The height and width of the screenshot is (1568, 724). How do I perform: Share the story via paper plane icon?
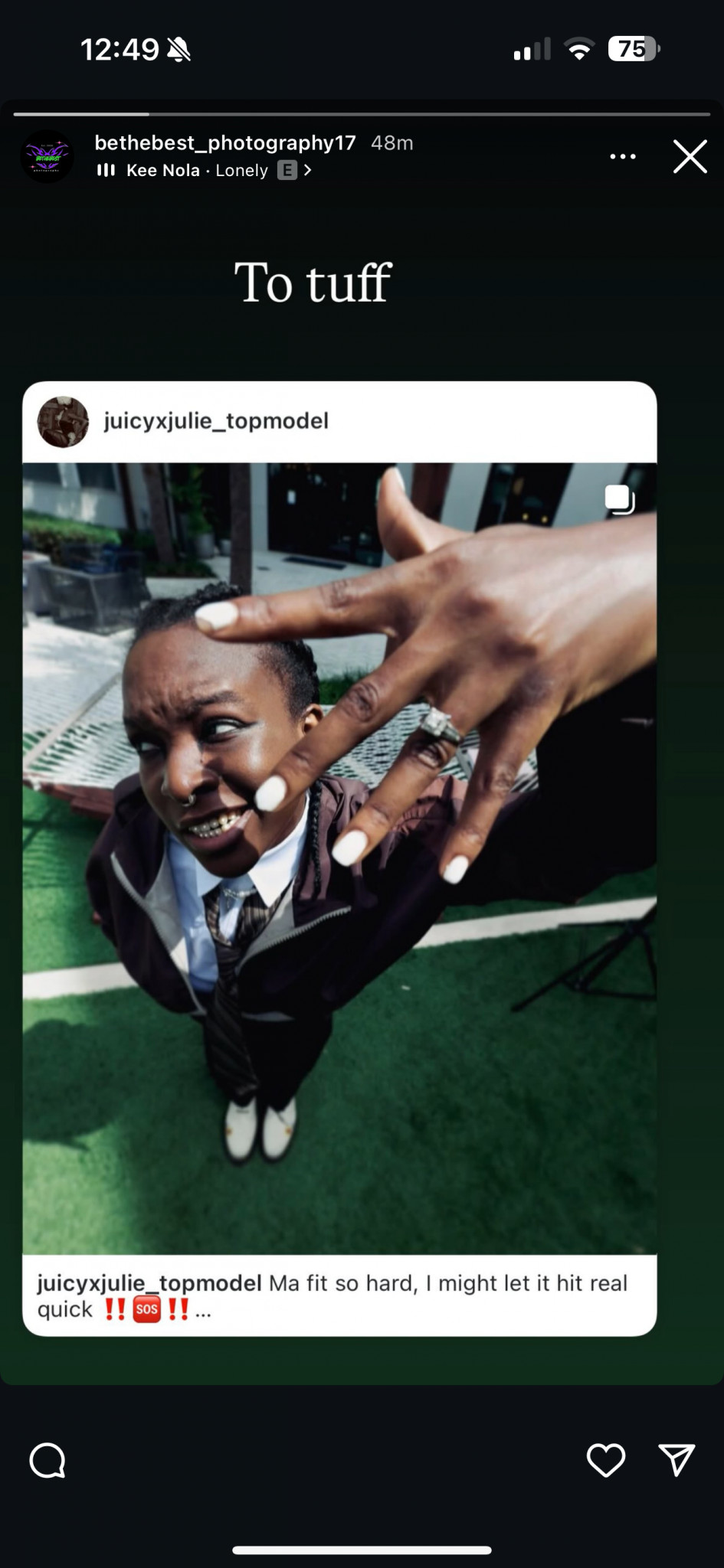click(676, 1461)
